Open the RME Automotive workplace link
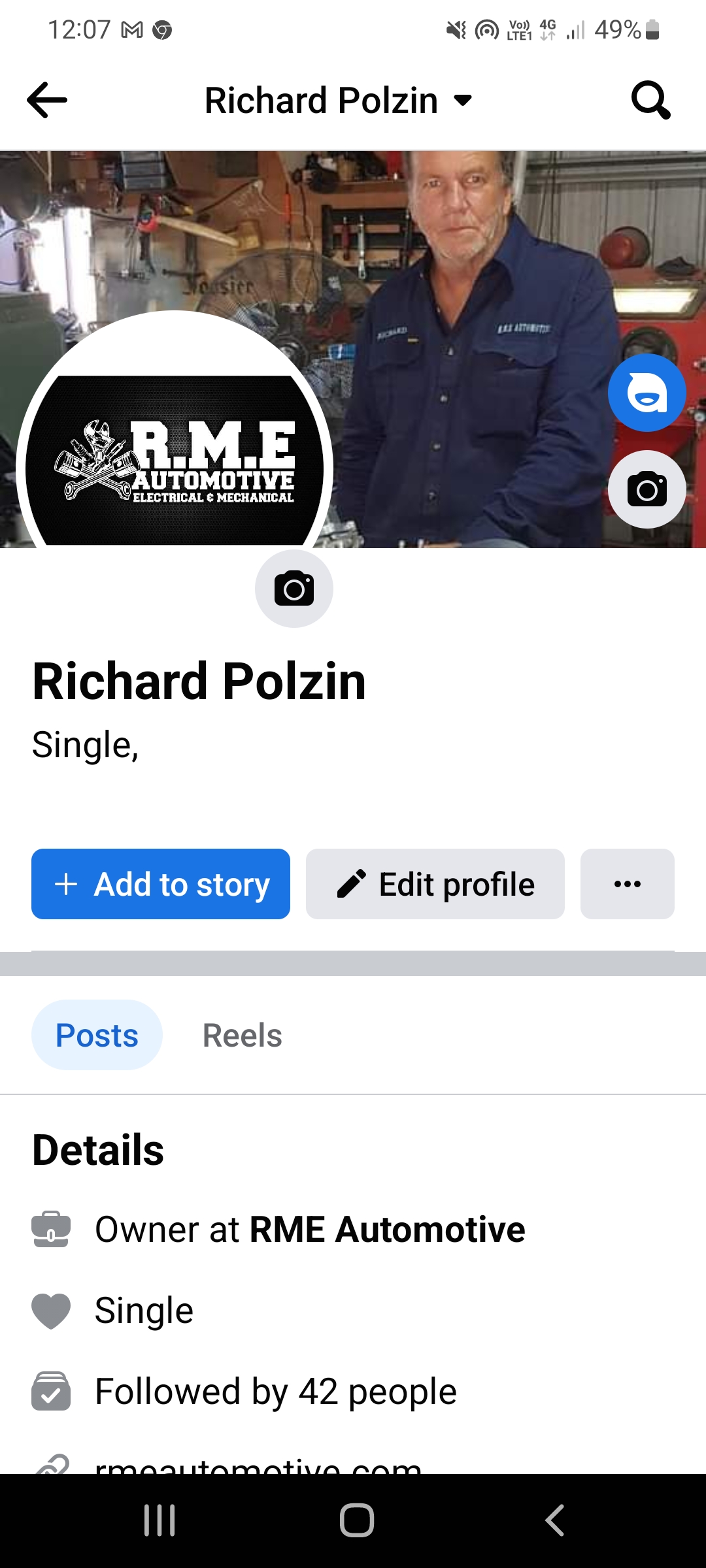The width and height of the screenshot is (706, 1568). pyautogui.click(x=388, y=1230)
